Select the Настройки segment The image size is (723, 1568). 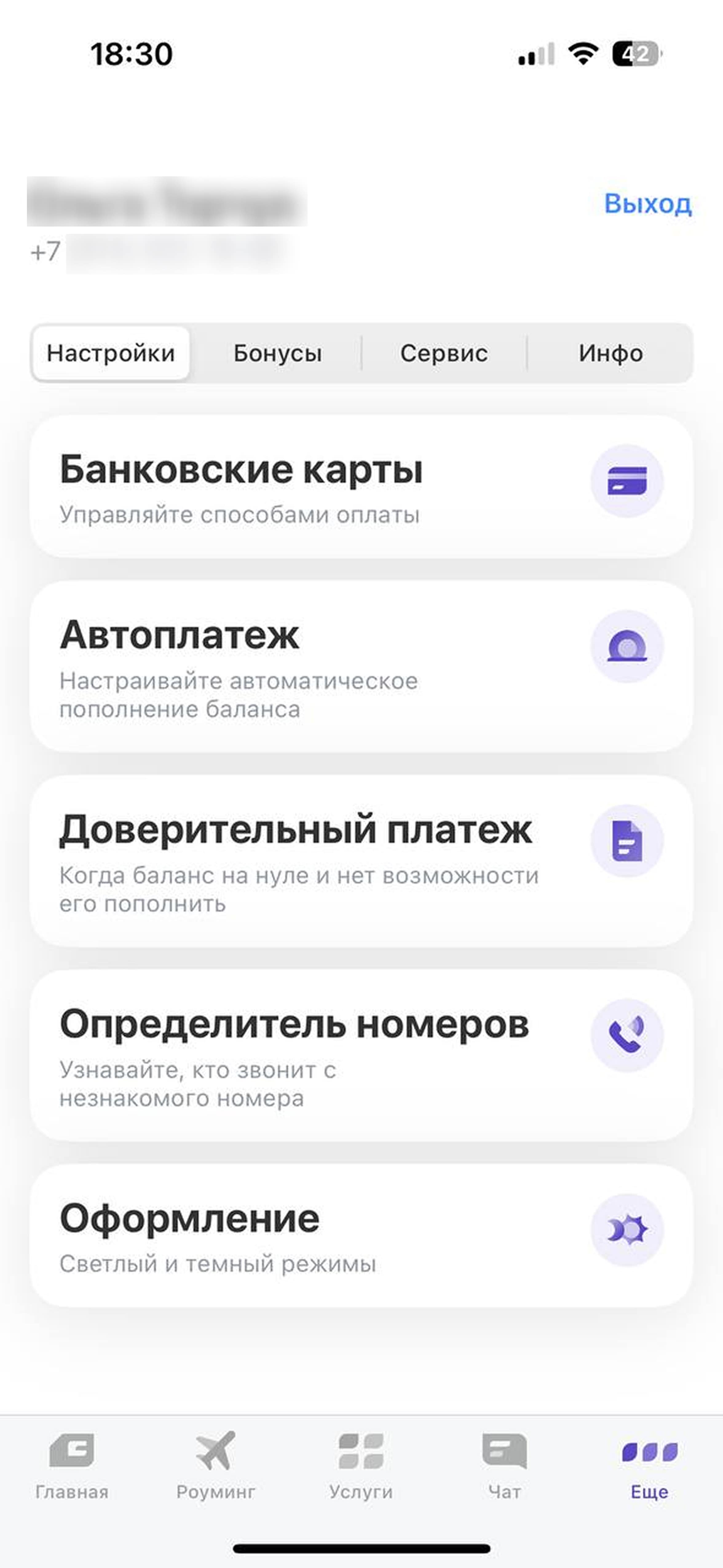(x=111, y=353)
